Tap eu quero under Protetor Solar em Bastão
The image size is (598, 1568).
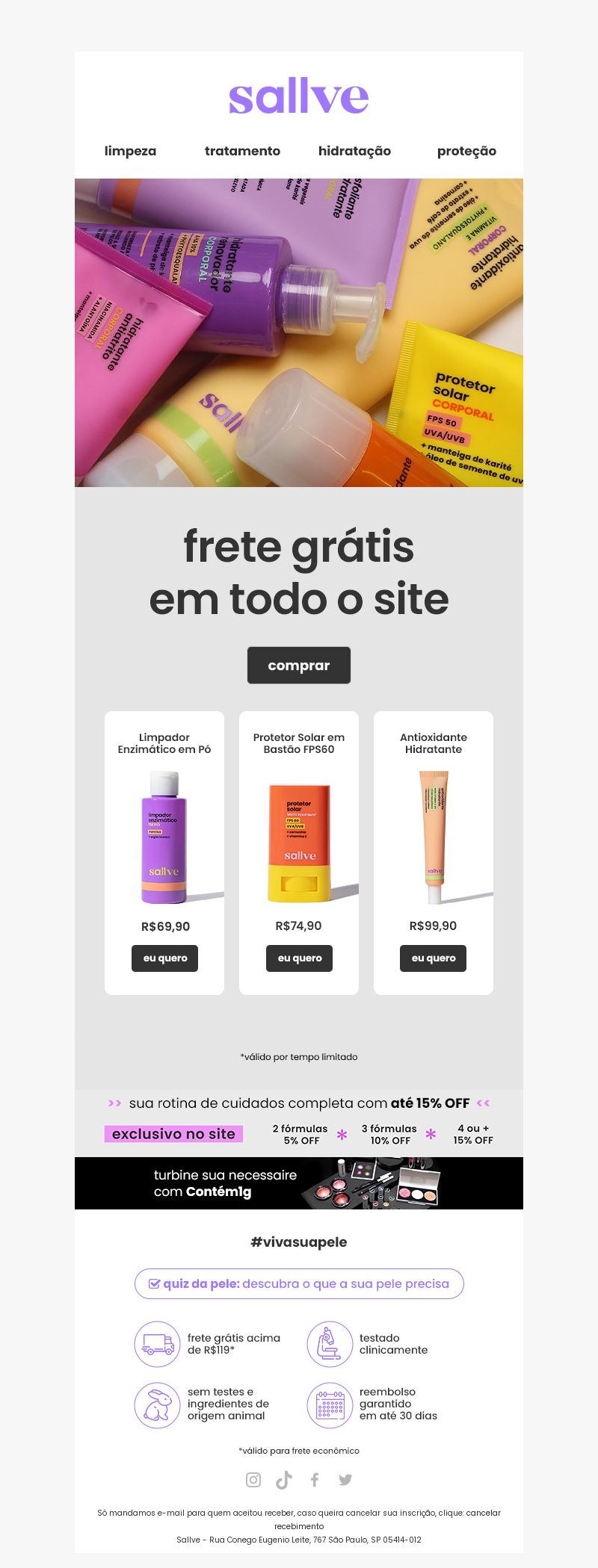tap(299, 958)
